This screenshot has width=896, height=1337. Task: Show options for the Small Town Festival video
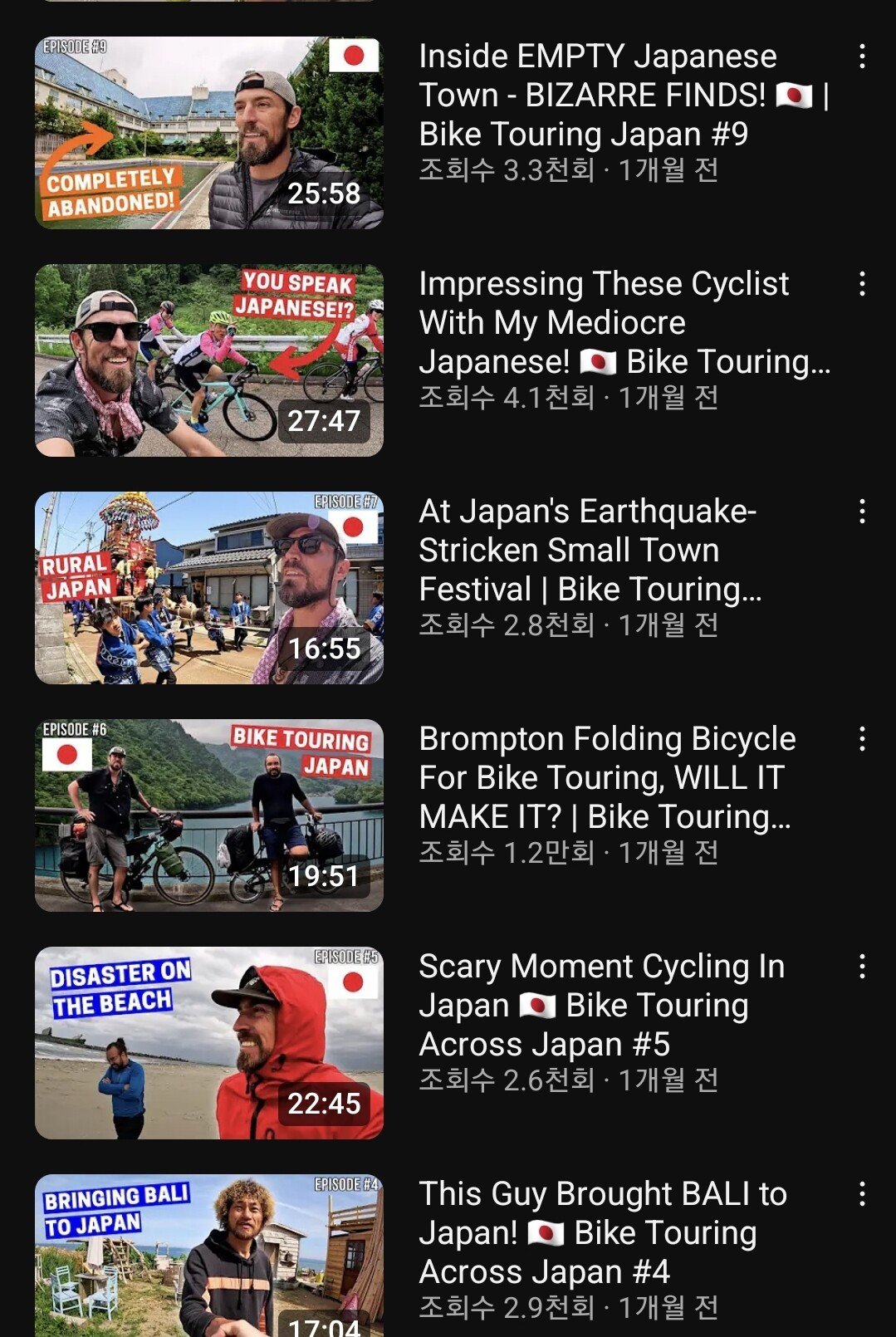tap(862, 512)
